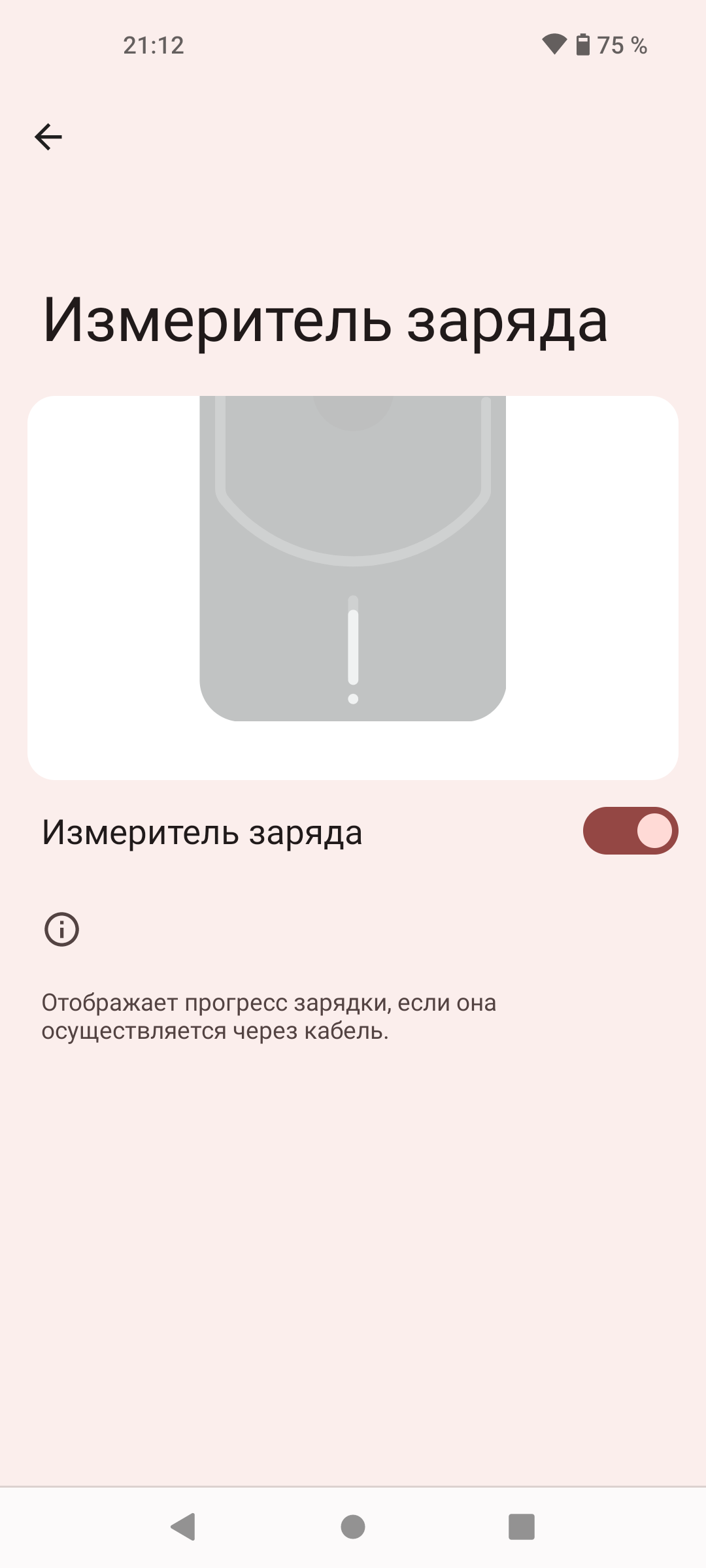
Task: Open recent apps
Action: (522, 1527)
